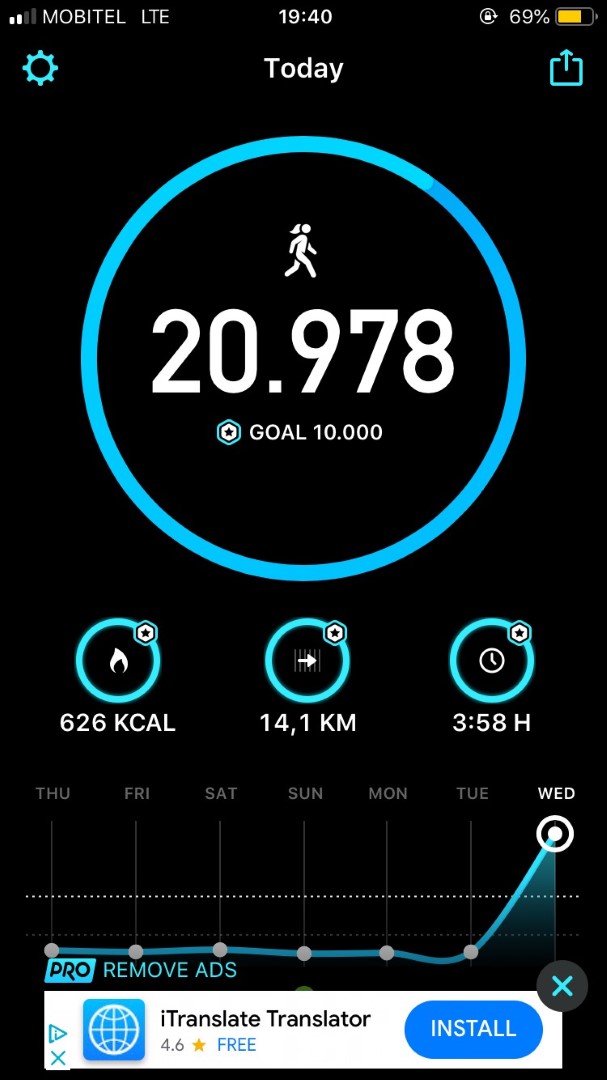Install iTranslate Translator from the ad
This screenshot has width=607, height=1080.
473,1029
